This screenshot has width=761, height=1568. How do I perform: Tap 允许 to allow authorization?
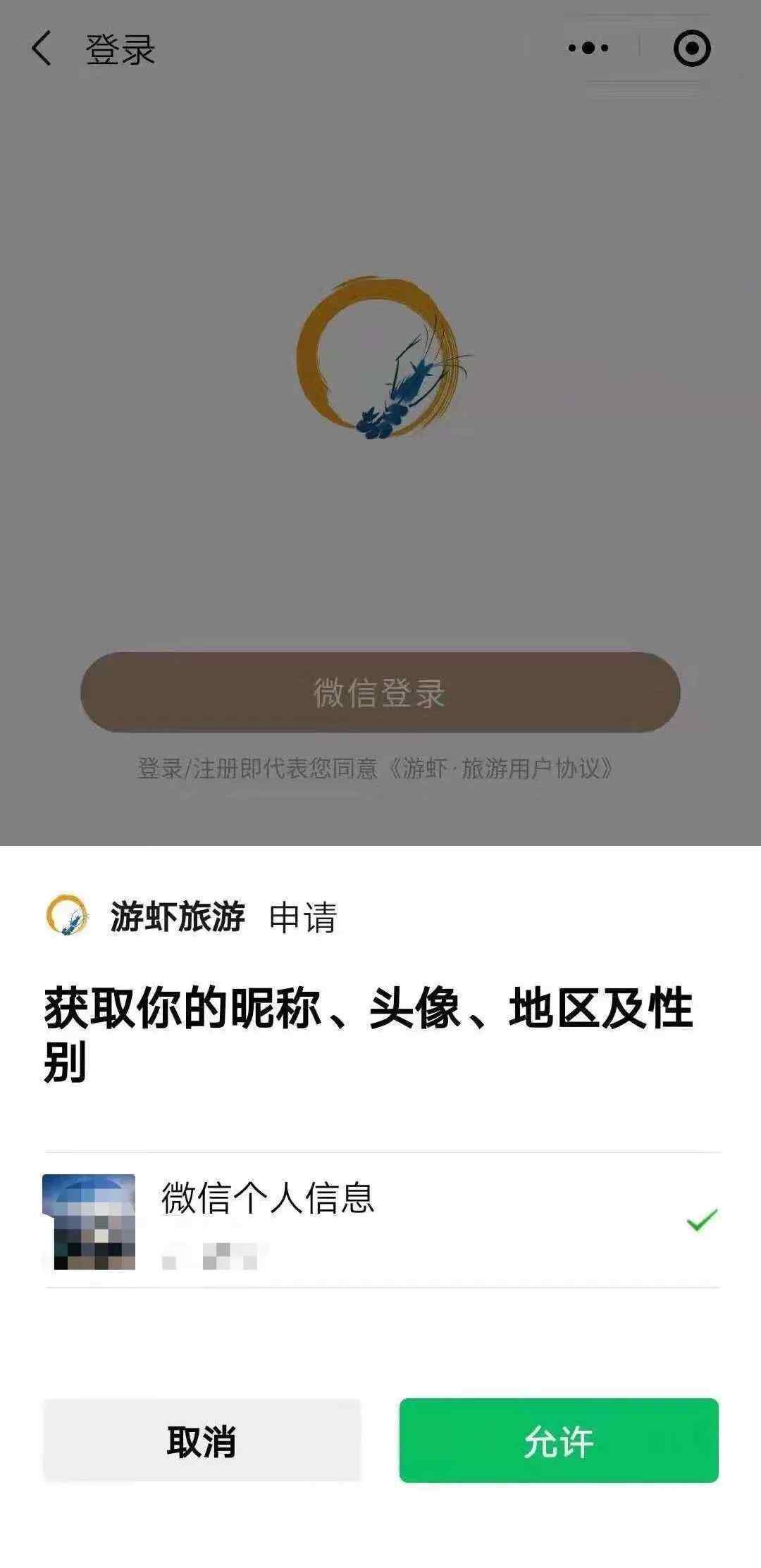(x=558, y=1440)
